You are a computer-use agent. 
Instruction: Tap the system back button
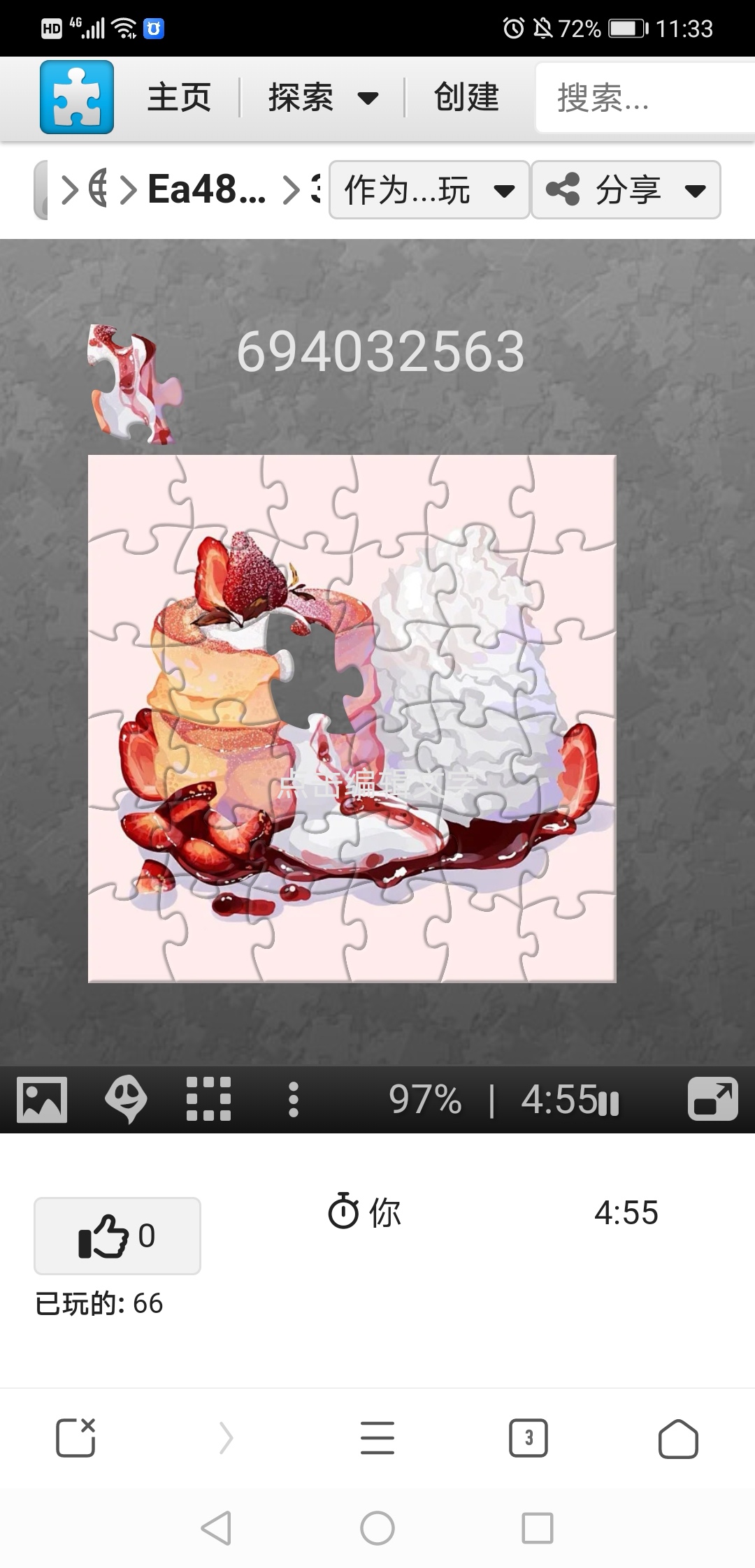pyautogui.click(x=217, y=1528)
